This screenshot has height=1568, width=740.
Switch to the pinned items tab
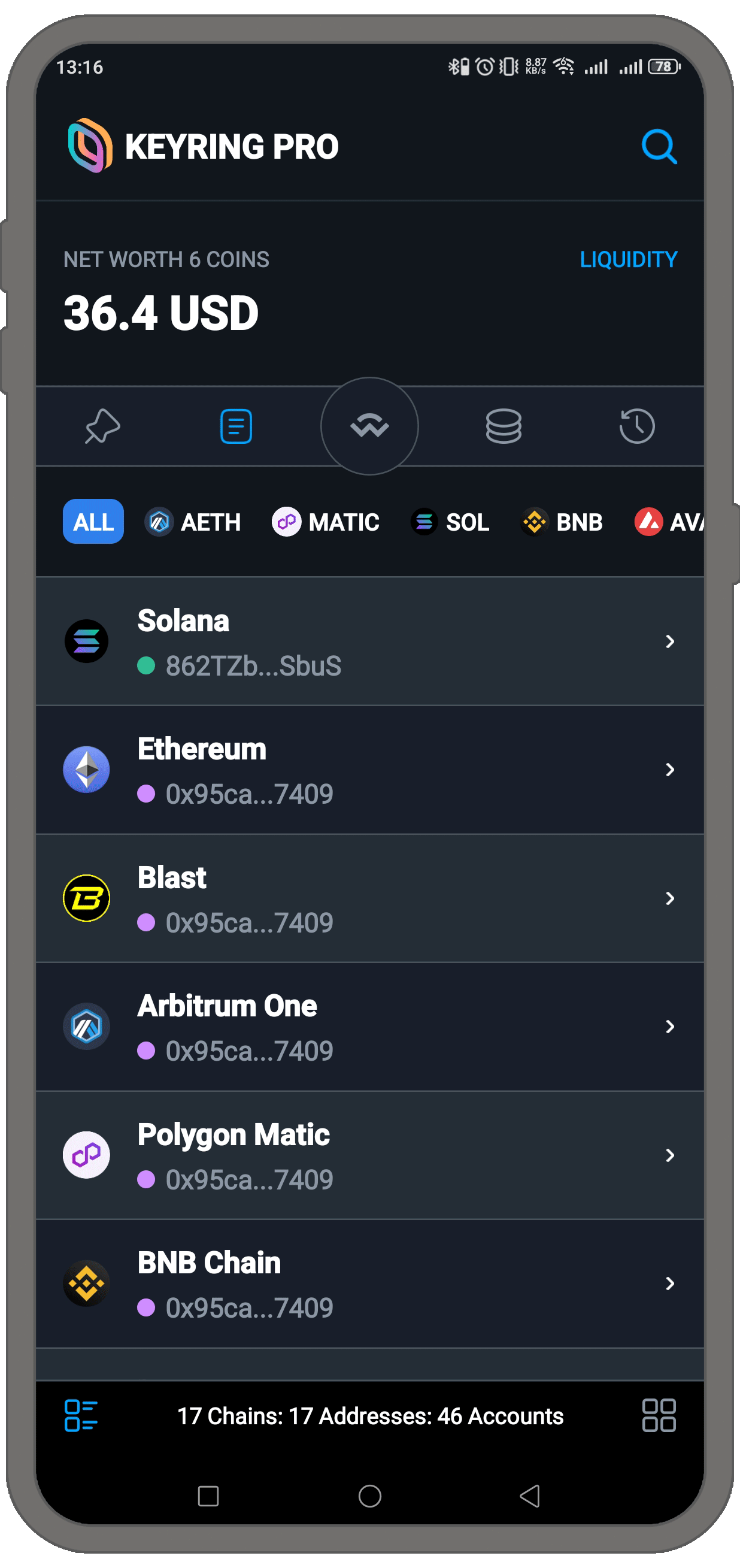[x=102, y=426]
